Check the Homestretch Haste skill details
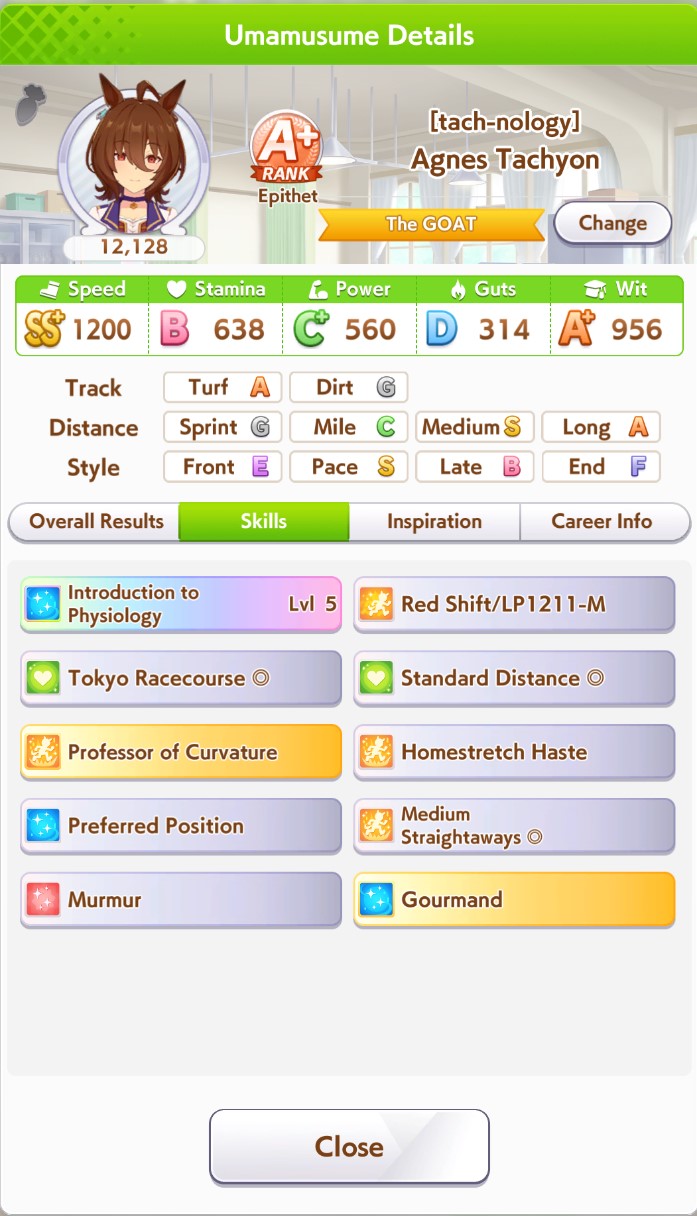697x1216 pixels. pyautogui.click(x=514, y=752)
